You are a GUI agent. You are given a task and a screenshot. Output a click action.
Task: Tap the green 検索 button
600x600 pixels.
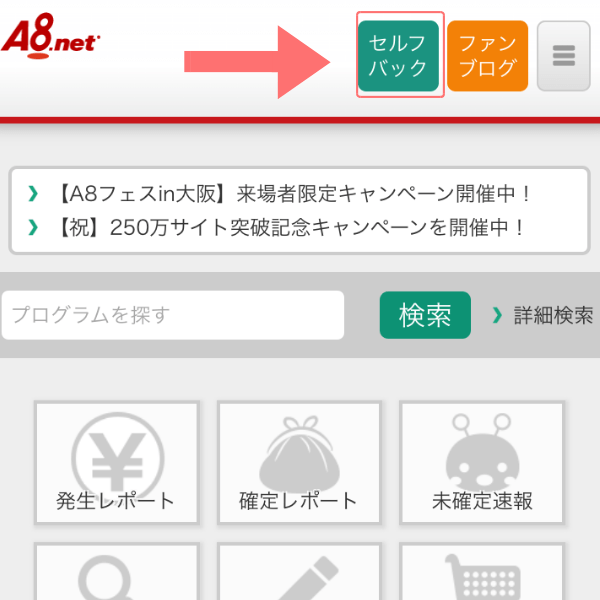pyautogui.click(x=425, y=315)
